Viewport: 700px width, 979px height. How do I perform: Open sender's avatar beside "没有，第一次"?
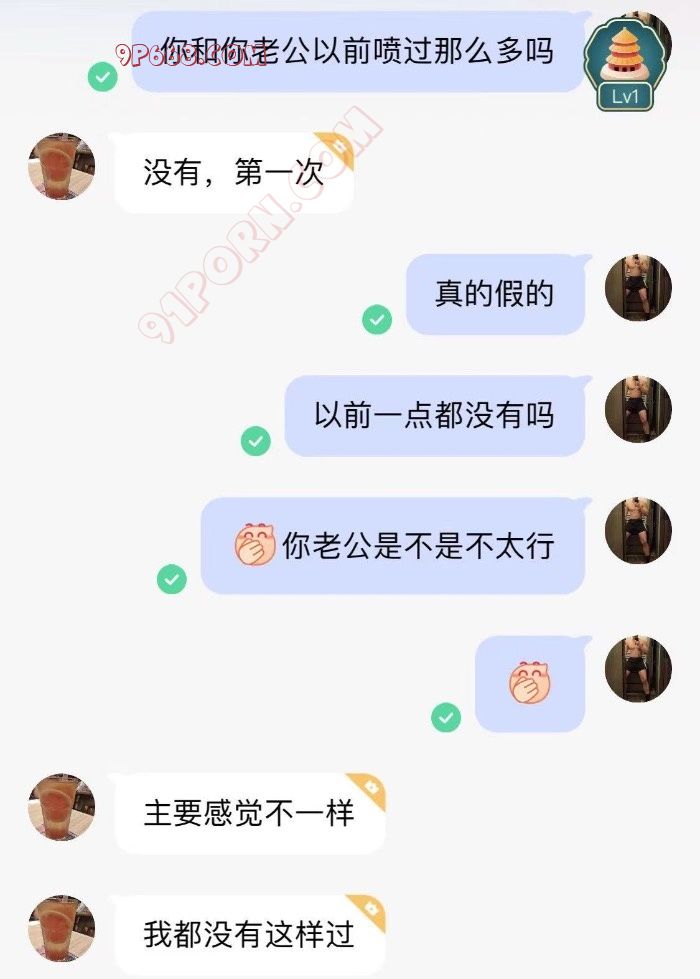tap(61, 166)
